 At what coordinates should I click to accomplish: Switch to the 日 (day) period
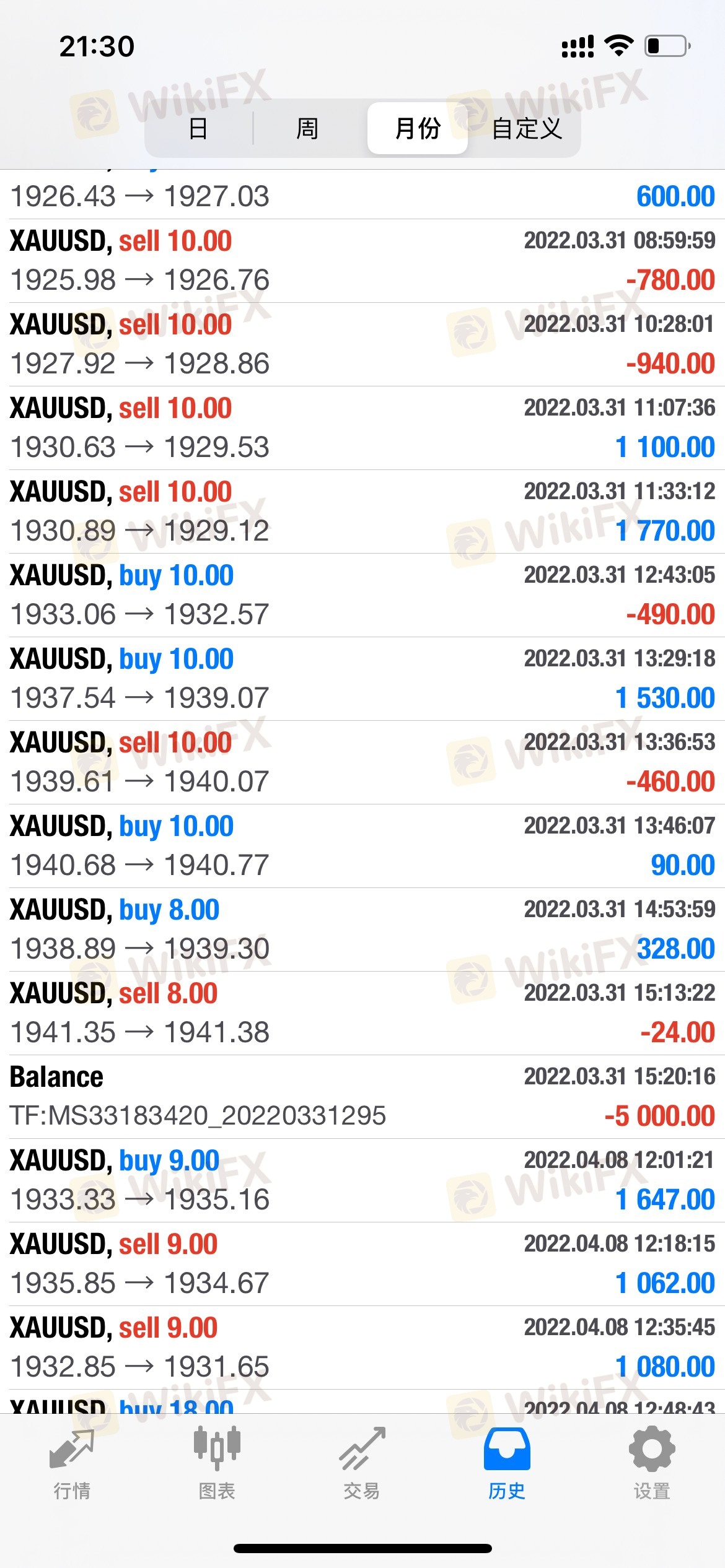coord(198,128)
